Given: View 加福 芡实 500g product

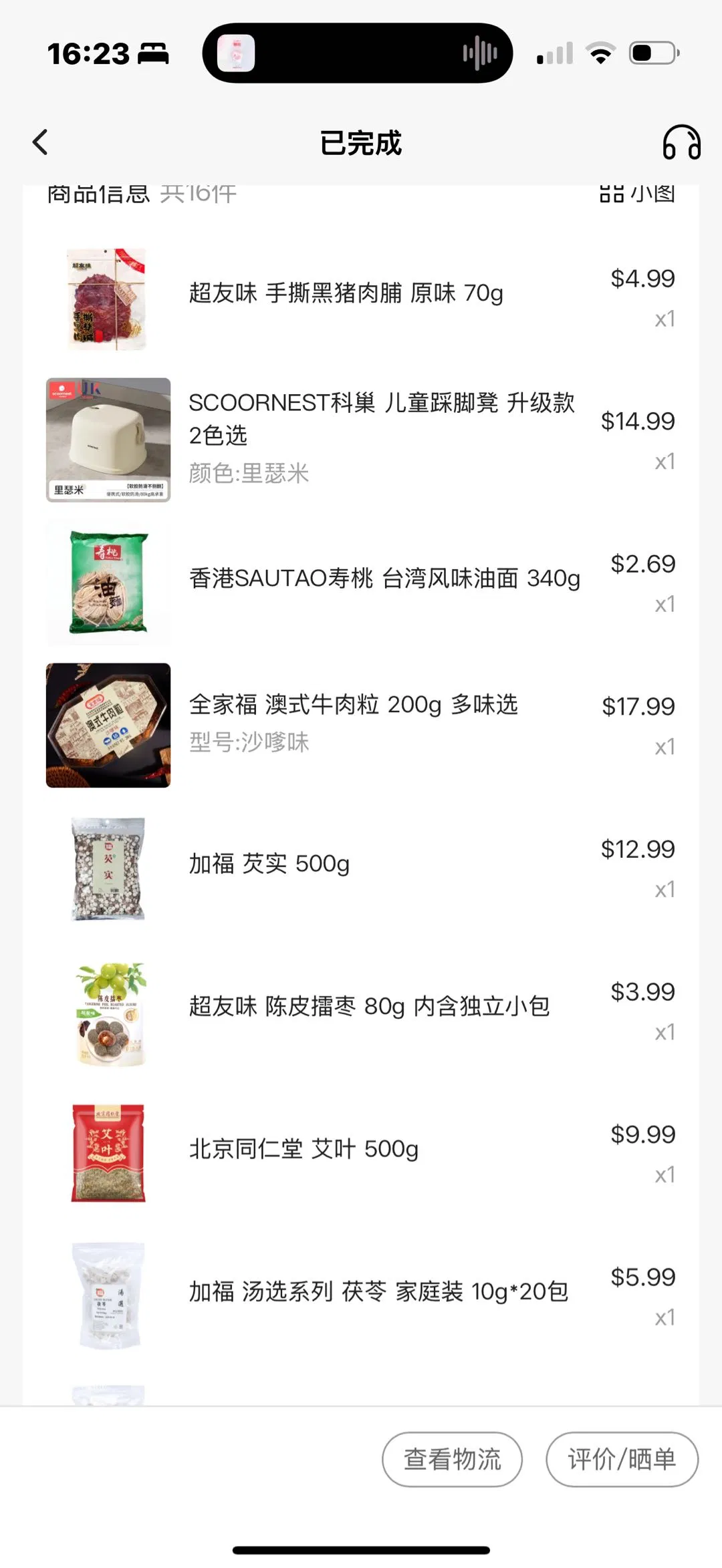Looking at the screenshot, I should pyautogui.click(x=269, y=864).
